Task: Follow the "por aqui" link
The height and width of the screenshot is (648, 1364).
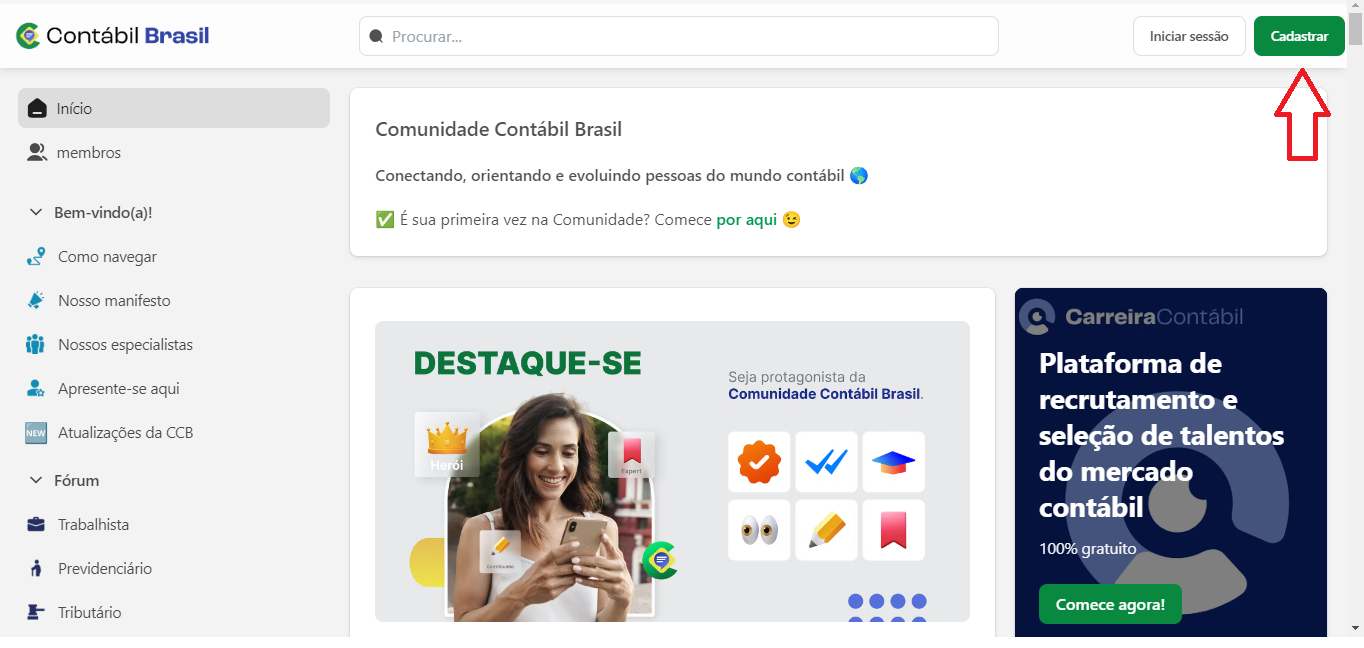Action: click(x=746, y=220)
